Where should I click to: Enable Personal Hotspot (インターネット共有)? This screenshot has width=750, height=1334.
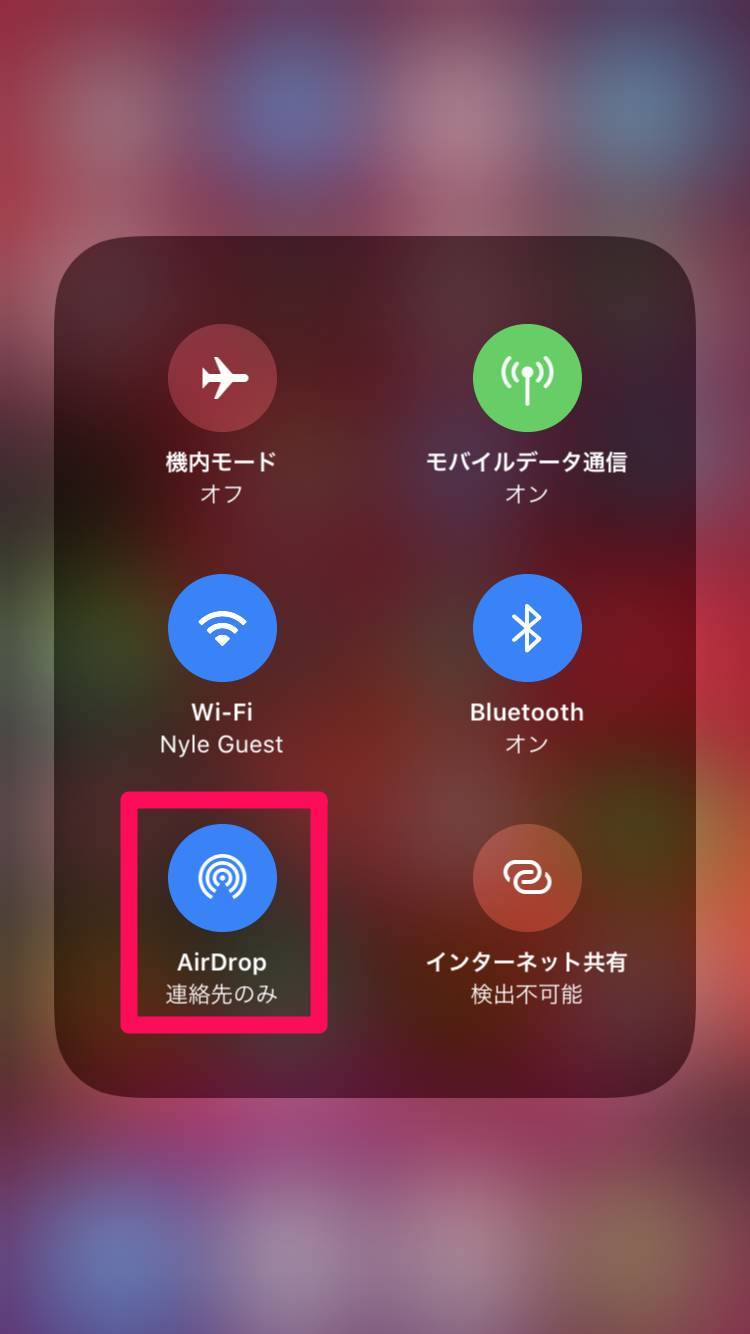coord(527,878)
